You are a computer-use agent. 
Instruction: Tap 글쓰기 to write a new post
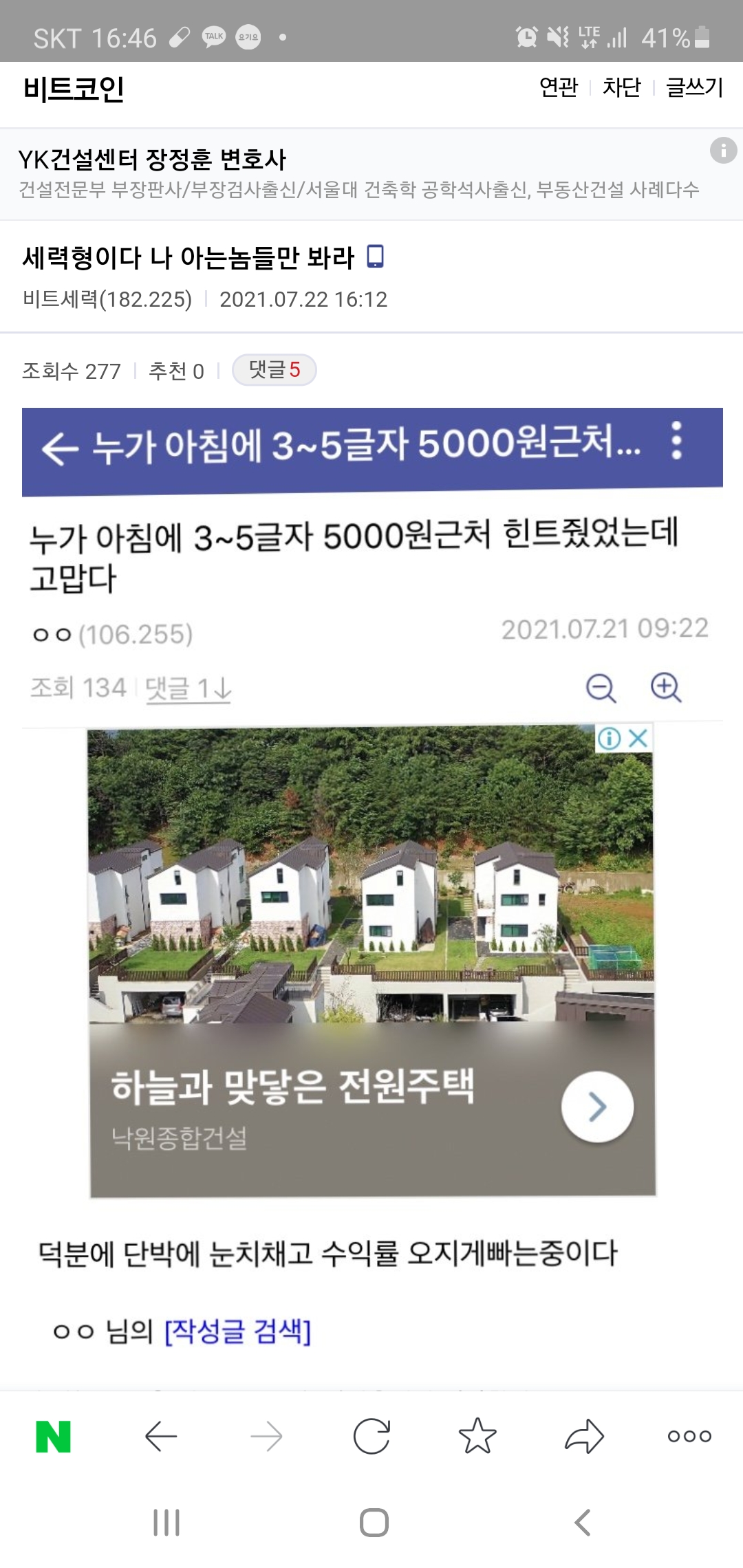pyautogui.click(x=694, y=87)
